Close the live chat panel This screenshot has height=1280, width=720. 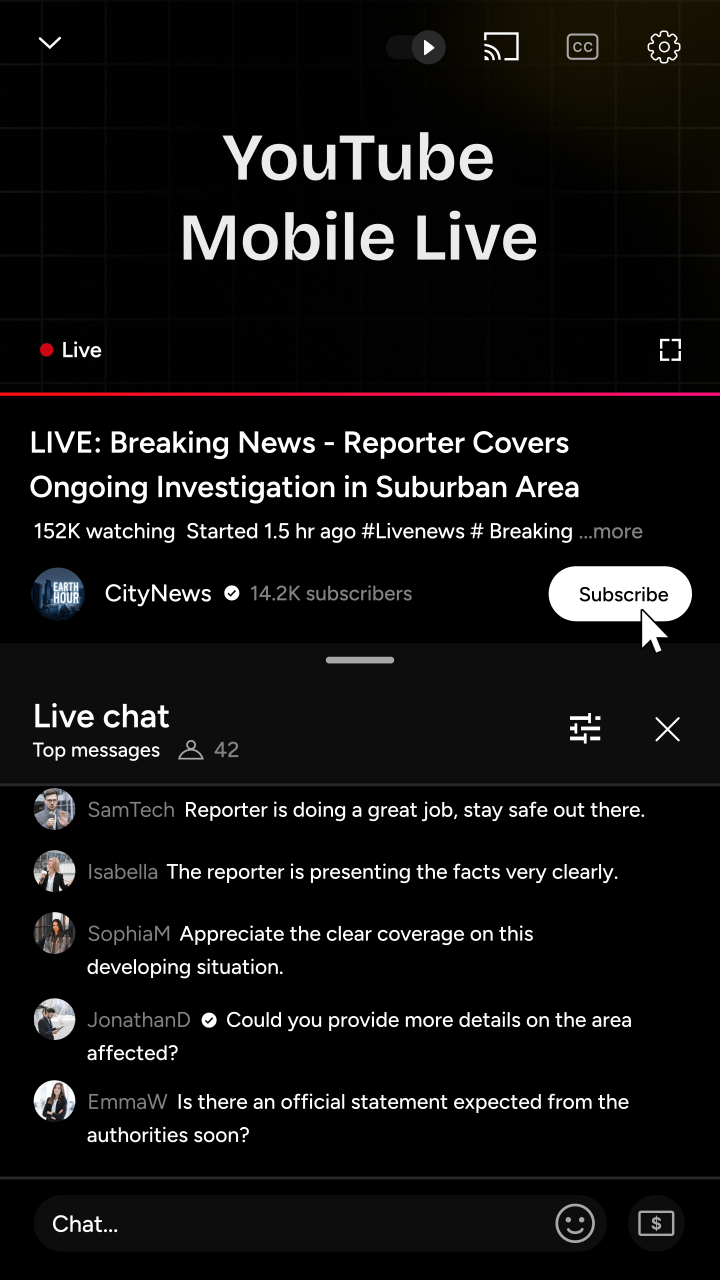667,729
